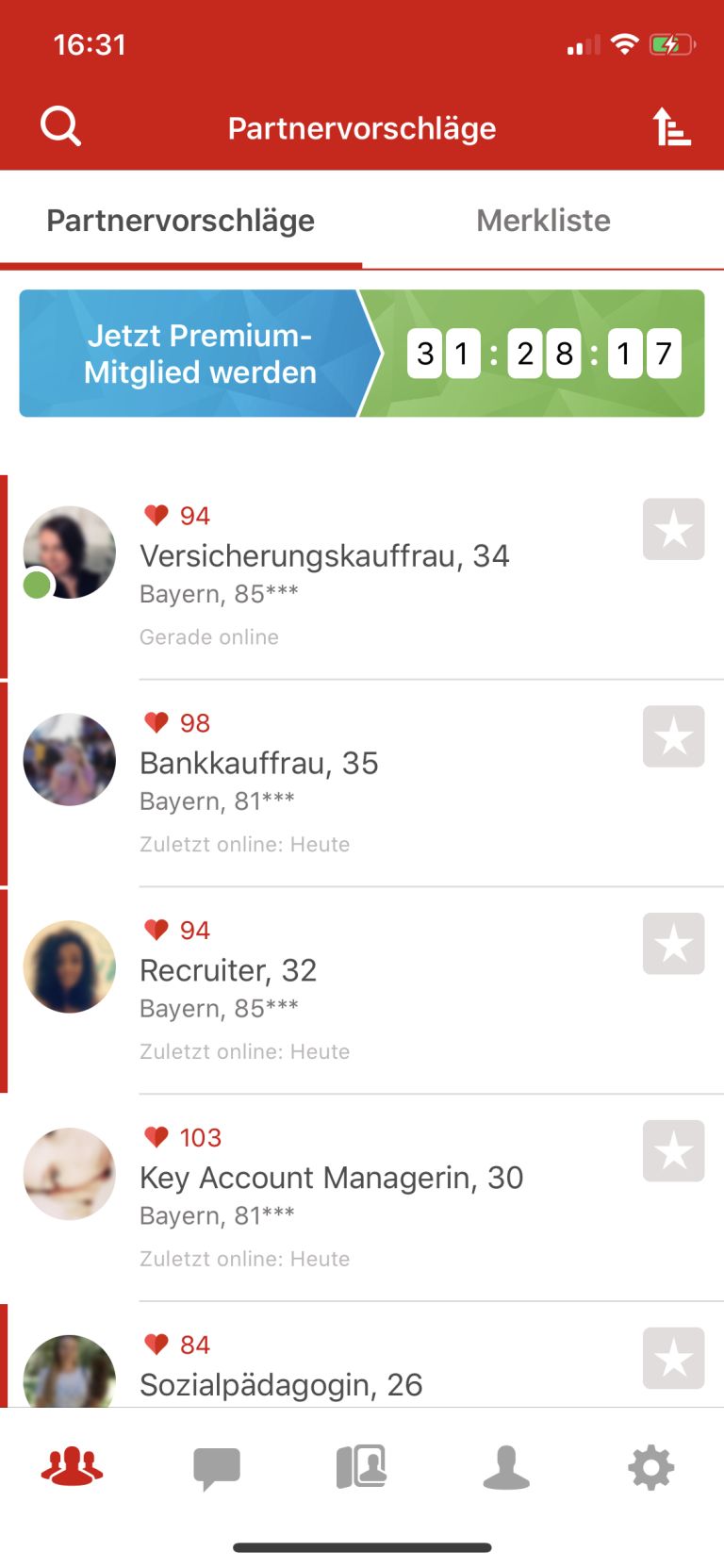The width and height of the screenshot is (724, 1568).
Task: Open the Bankkauffrau, 35 profile
Action: tap(259, 764)
